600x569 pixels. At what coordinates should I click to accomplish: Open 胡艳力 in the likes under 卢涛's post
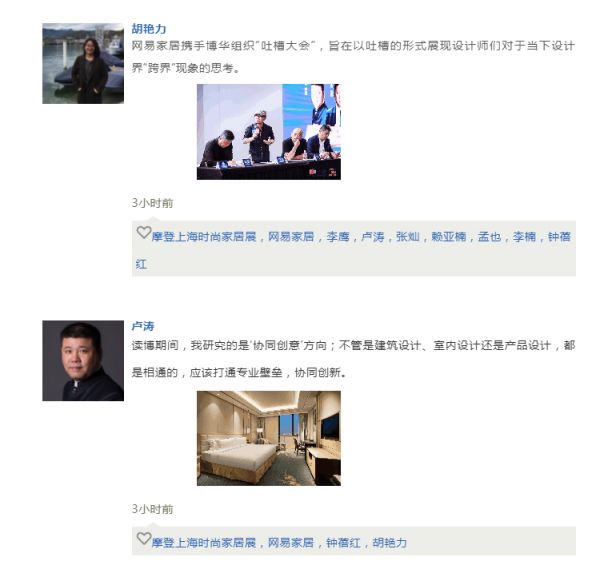coord(390,542)
